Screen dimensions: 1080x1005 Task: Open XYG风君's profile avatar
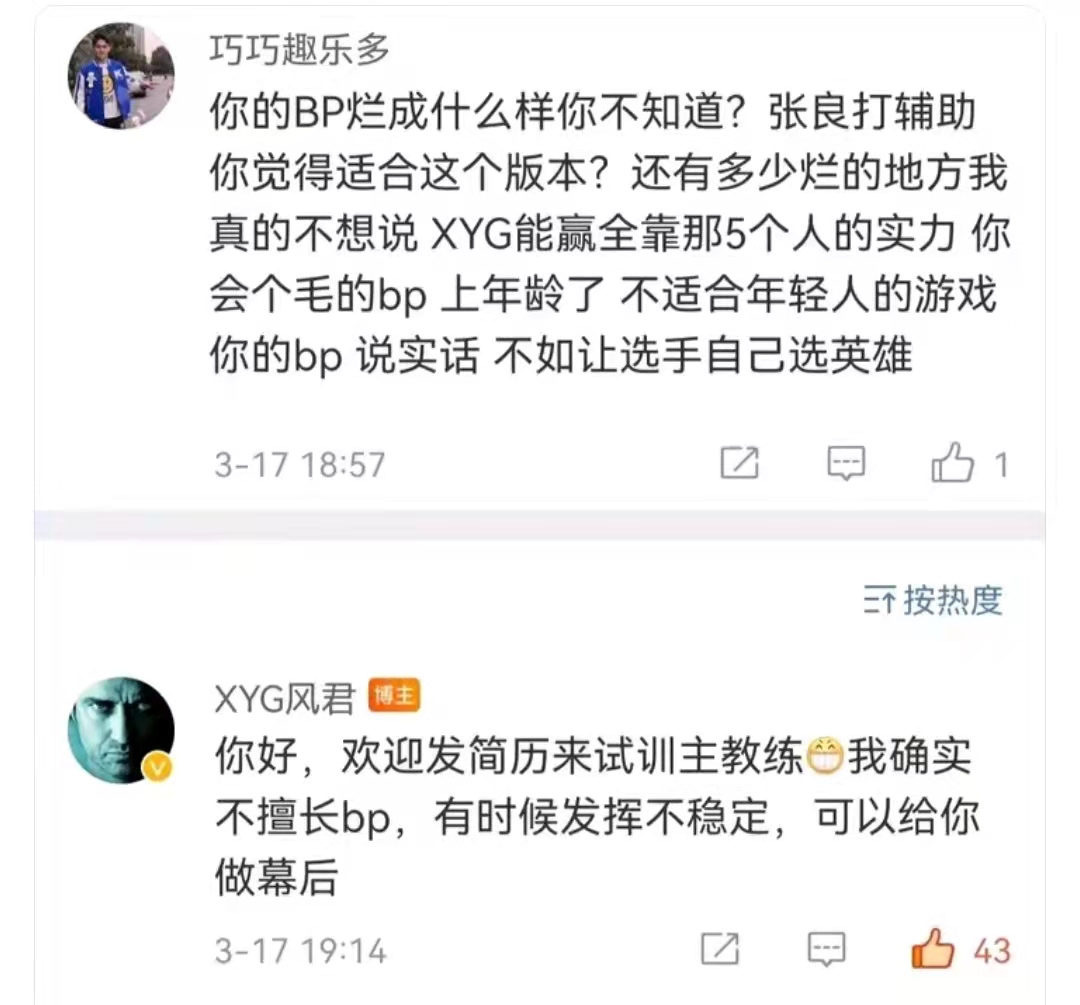click(x=121, y=730)
